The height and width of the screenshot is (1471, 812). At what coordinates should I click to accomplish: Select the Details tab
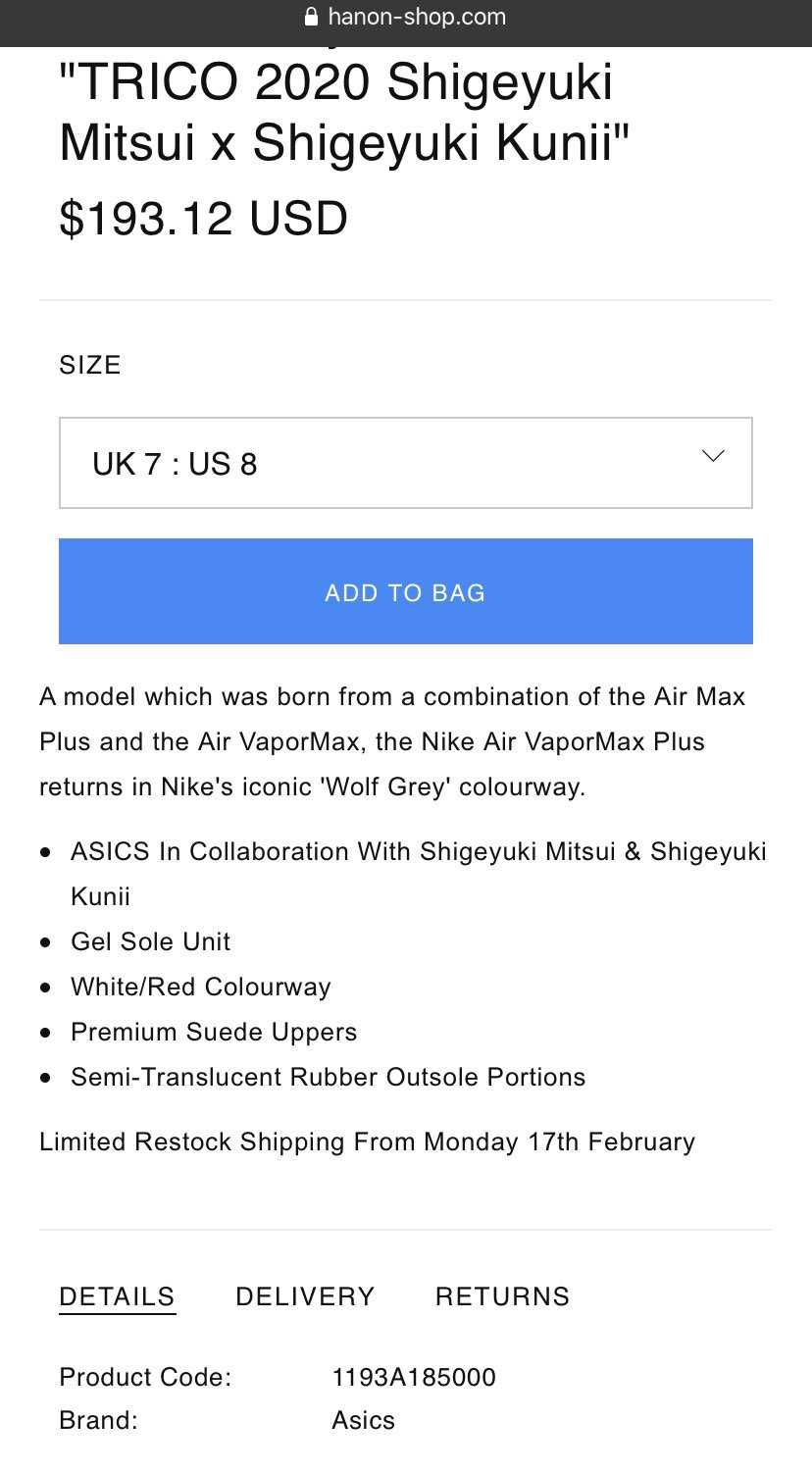tap(117, 1296)
